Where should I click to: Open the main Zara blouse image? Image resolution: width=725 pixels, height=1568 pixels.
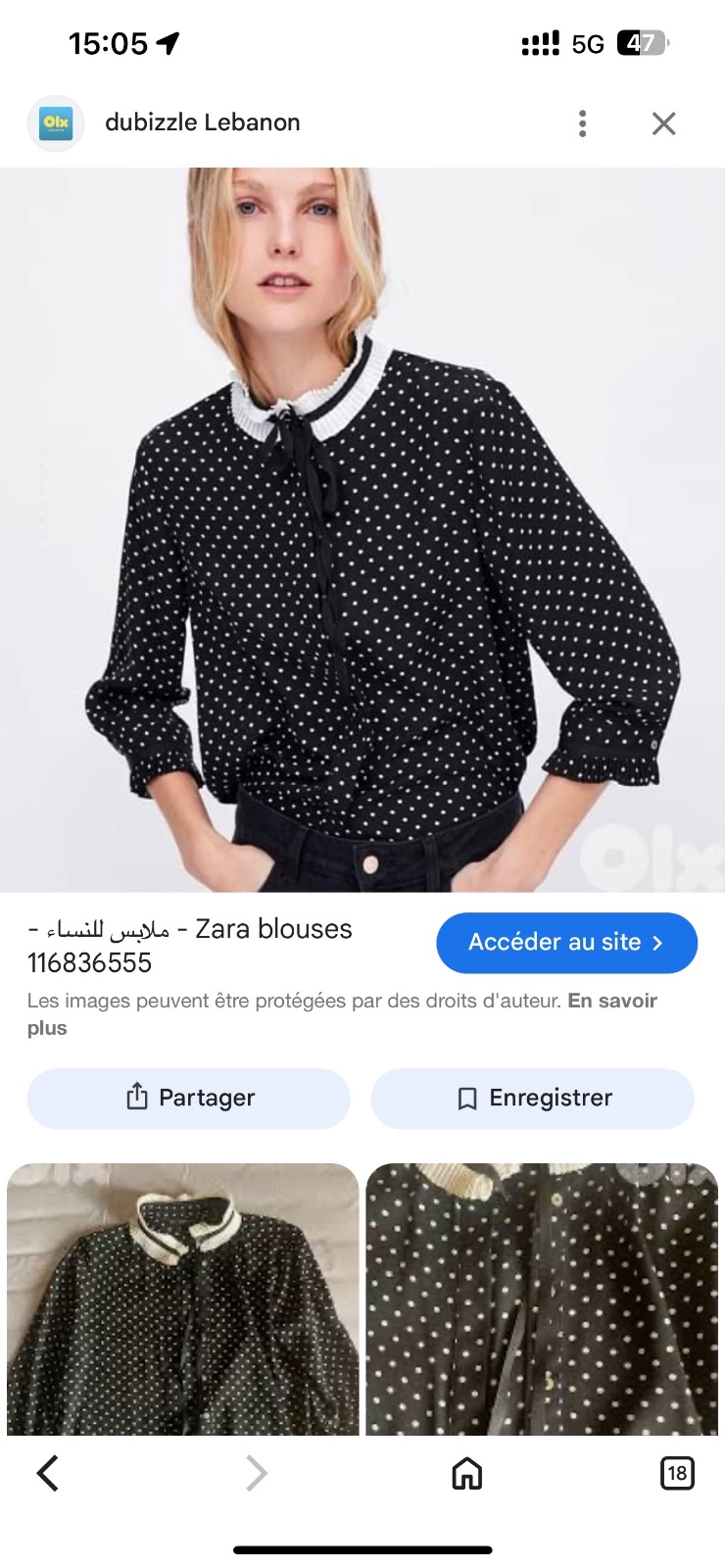tap(362, 530)
